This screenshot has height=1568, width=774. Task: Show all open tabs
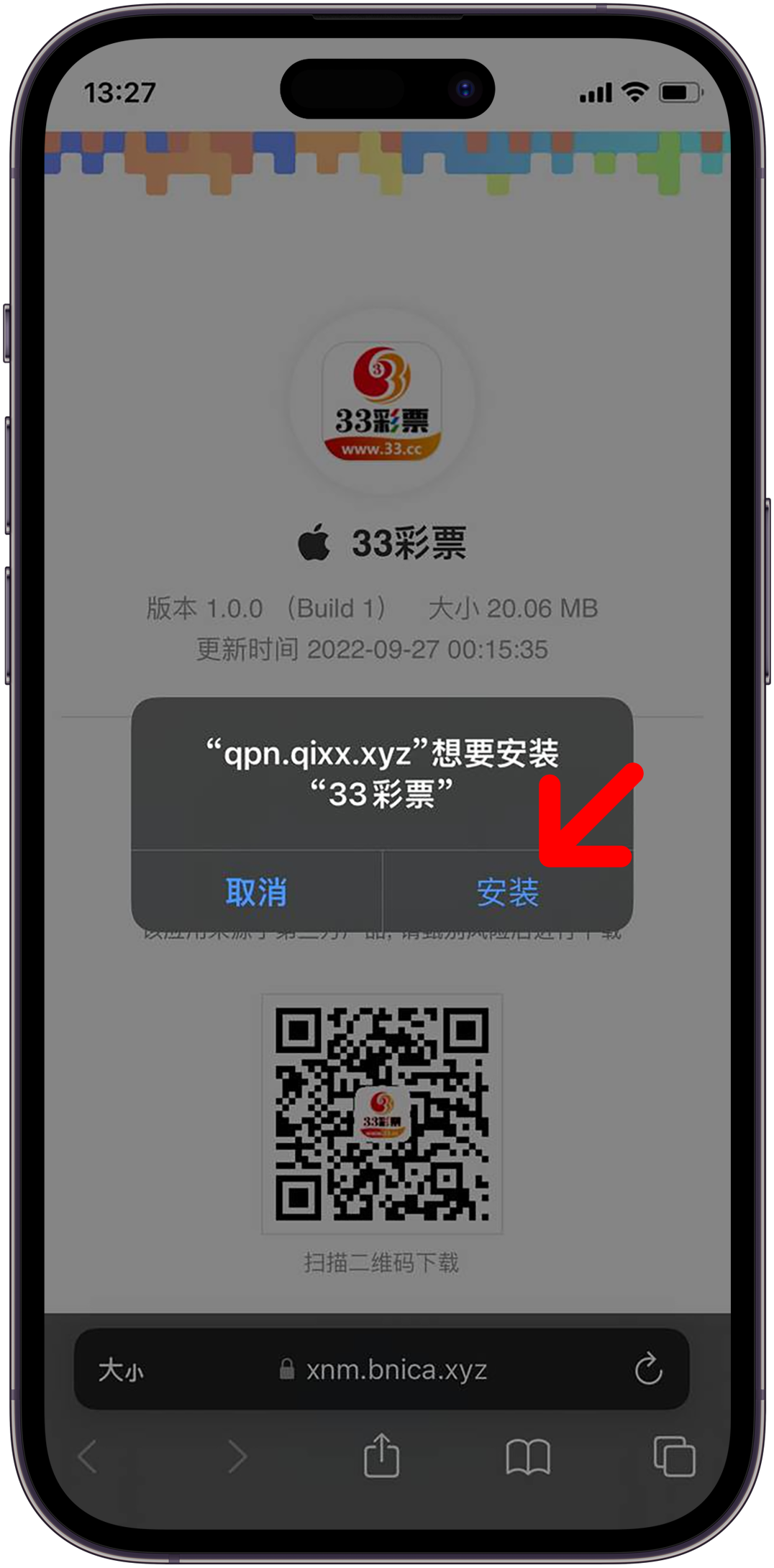(x=673, y=1457)
